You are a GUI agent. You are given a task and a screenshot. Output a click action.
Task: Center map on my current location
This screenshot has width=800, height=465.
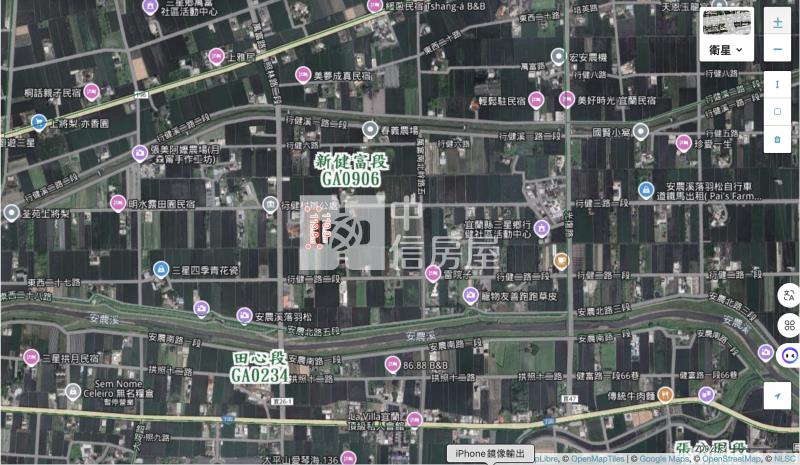(777, 396)
